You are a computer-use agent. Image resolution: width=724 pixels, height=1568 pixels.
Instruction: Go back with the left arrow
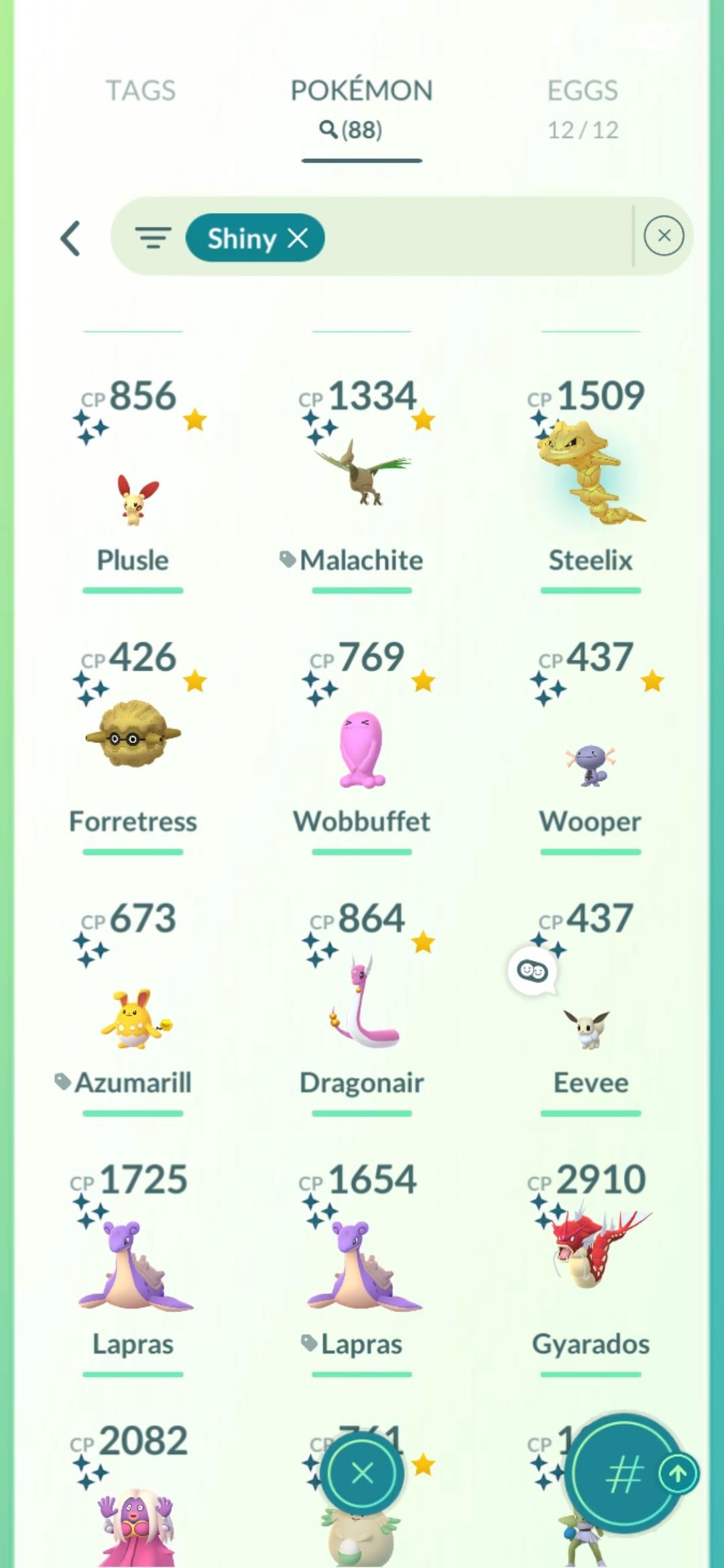(71, 239)
